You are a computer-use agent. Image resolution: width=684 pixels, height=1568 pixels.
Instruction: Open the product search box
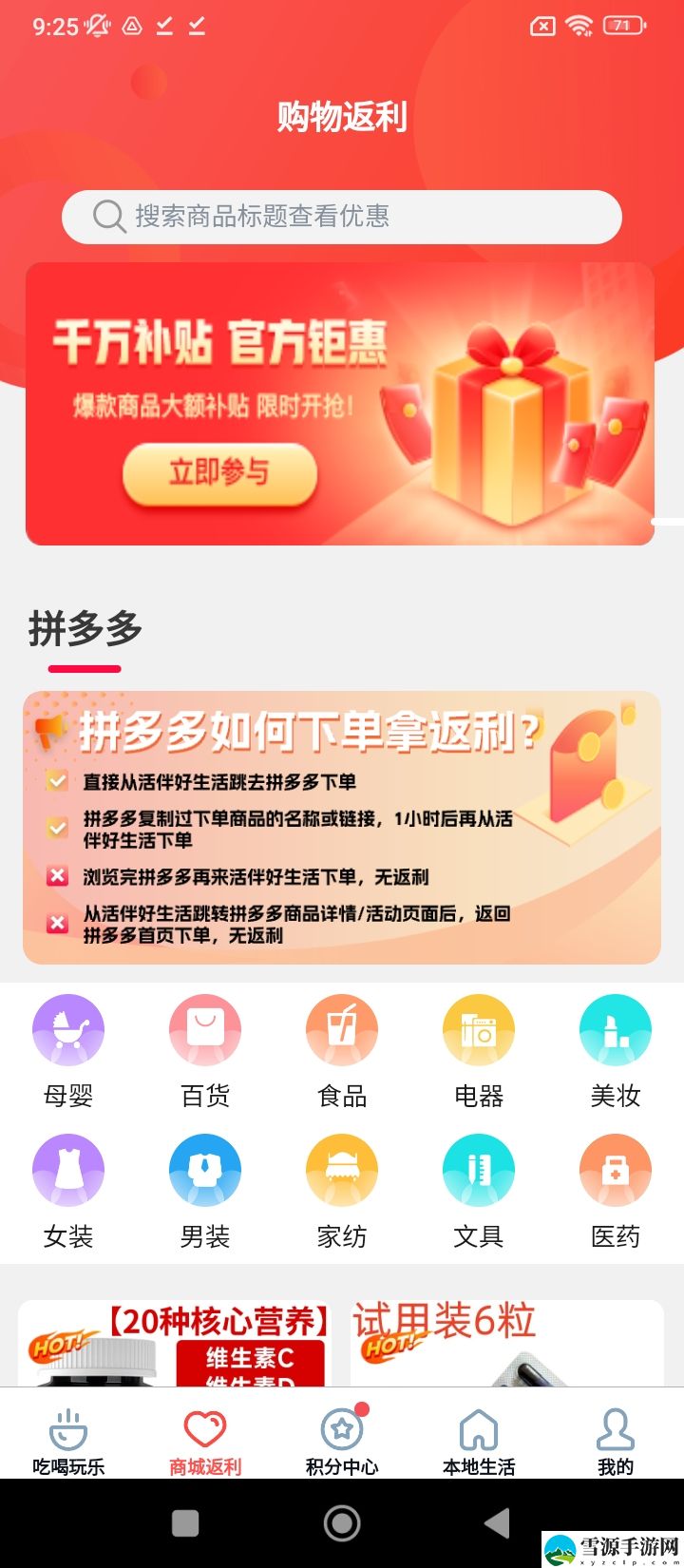(342, 217)
